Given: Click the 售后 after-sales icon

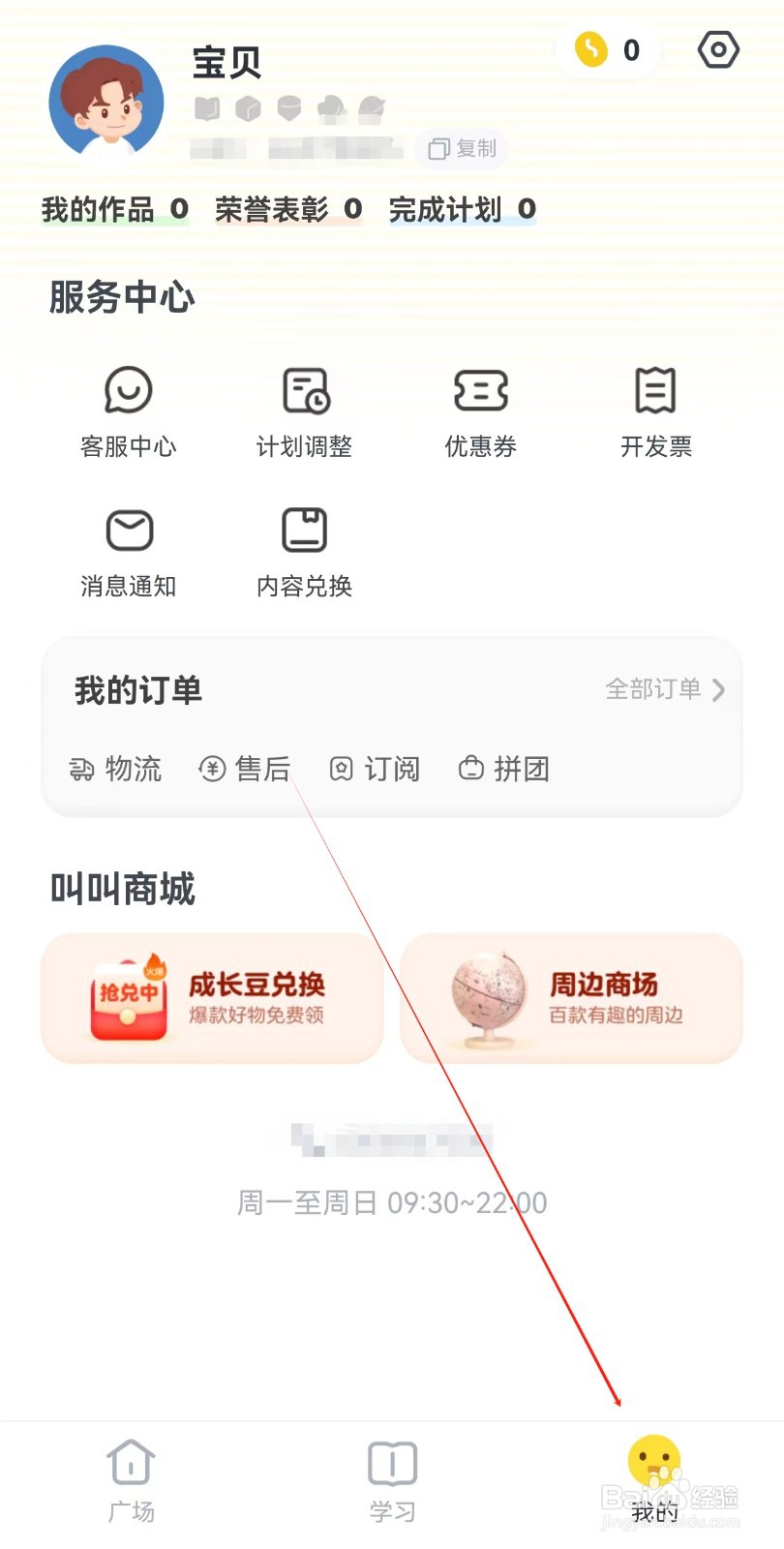Looking at the screenshot, I should (x=247, y=769).
